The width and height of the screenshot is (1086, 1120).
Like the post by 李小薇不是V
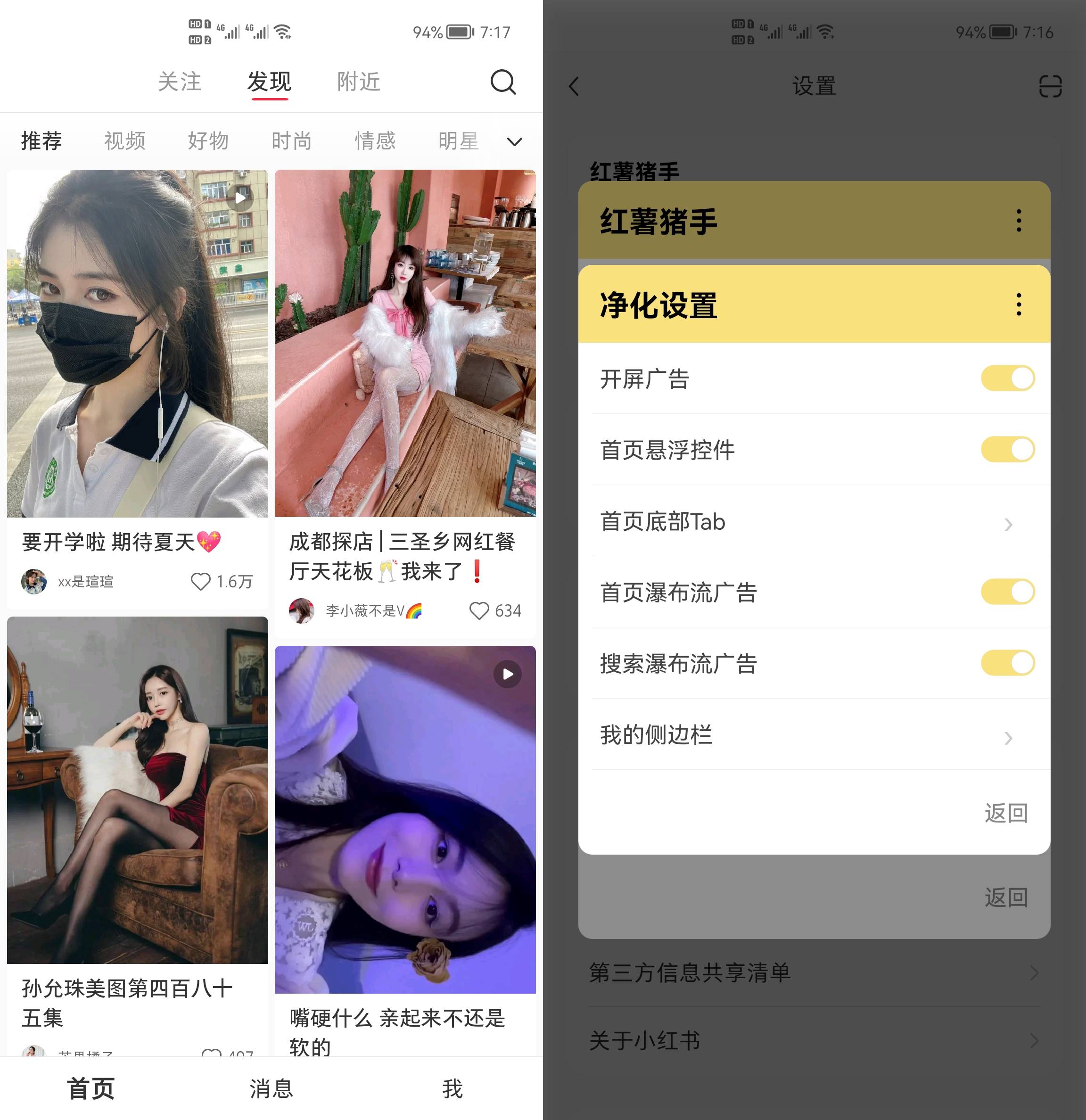pos(479,611)
